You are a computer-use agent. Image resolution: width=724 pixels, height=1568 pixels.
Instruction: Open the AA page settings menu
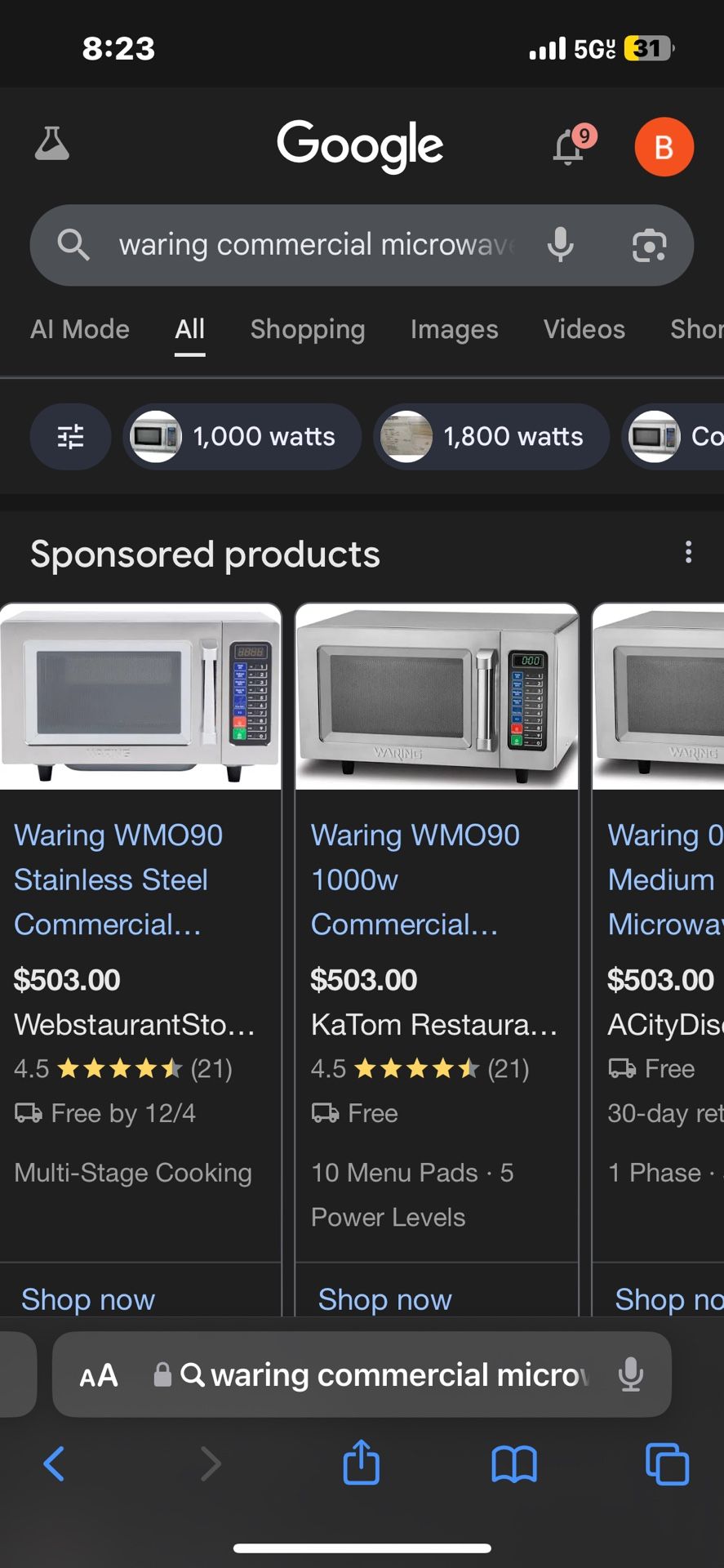tap(98, 1374)
